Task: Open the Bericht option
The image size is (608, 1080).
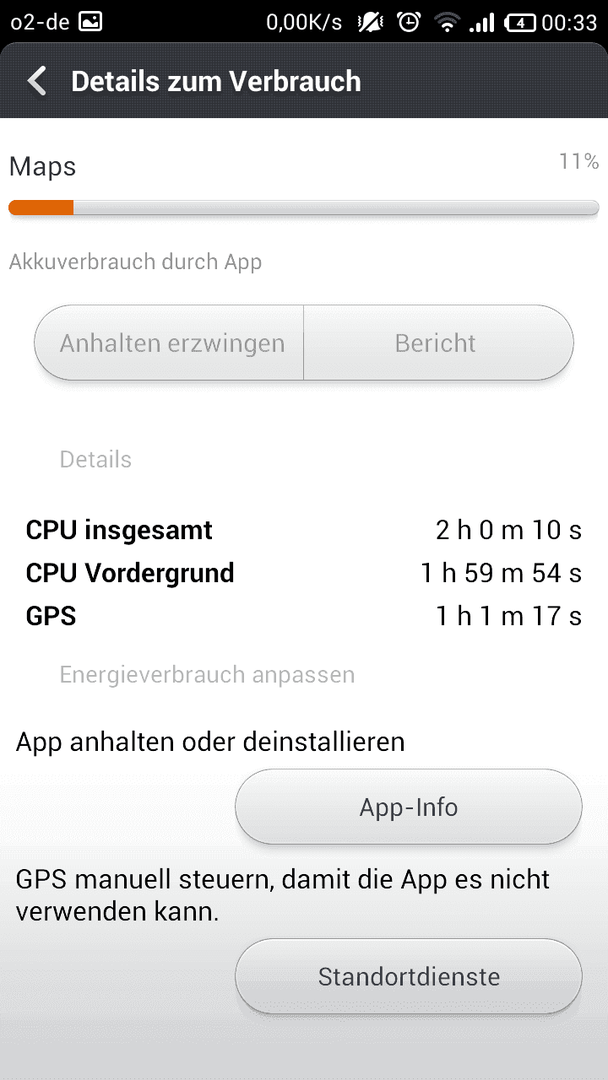Action: 438,342
